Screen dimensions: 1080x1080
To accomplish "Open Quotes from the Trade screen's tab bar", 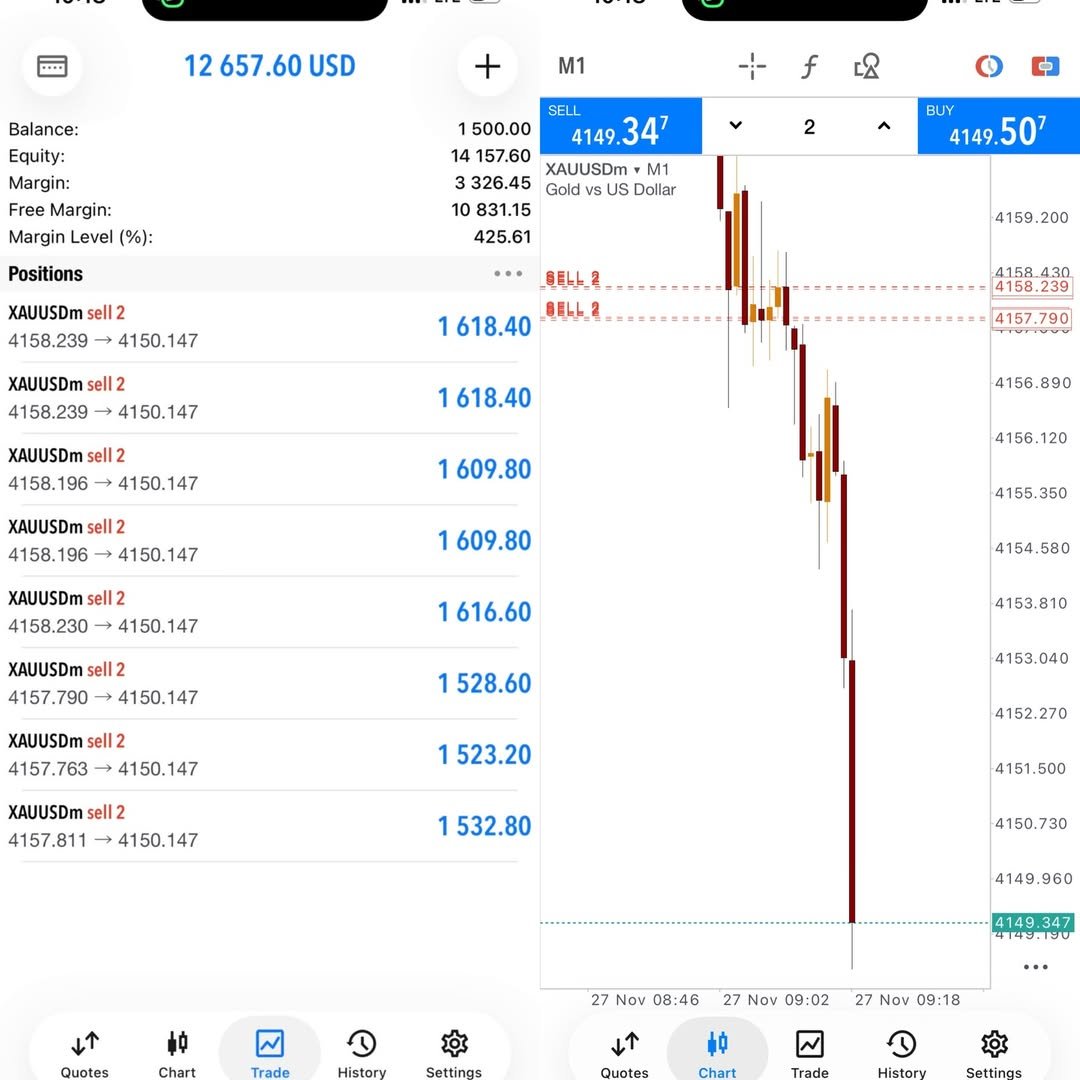I will coord(85,1054).
